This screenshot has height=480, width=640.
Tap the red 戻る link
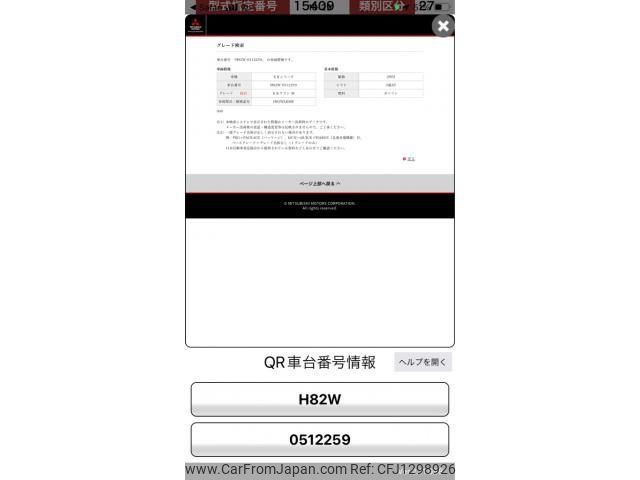pyautogui.click(x=409, y=158)
